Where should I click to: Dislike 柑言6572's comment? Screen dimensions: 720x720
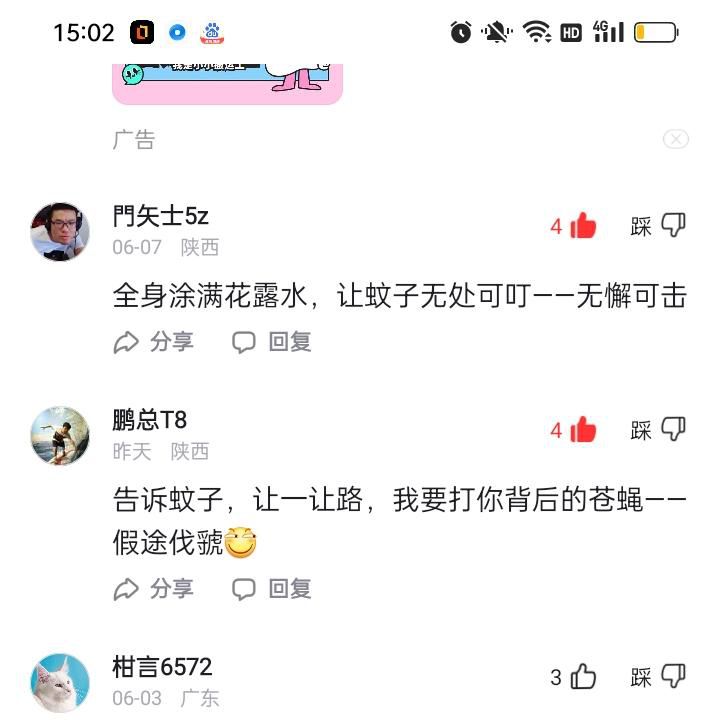(673, 677)
